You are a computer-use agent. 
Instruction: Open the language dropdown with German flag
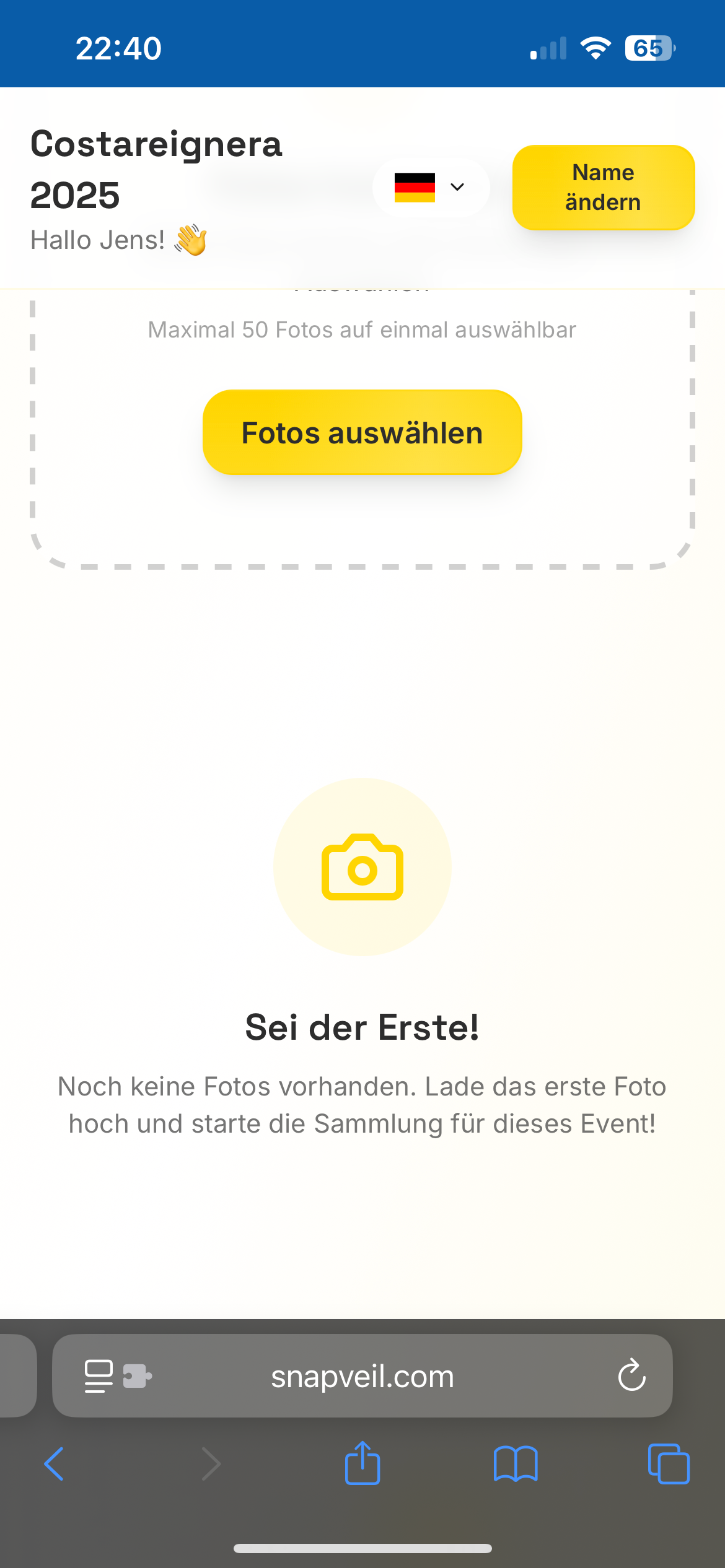[x=431, y=187]
